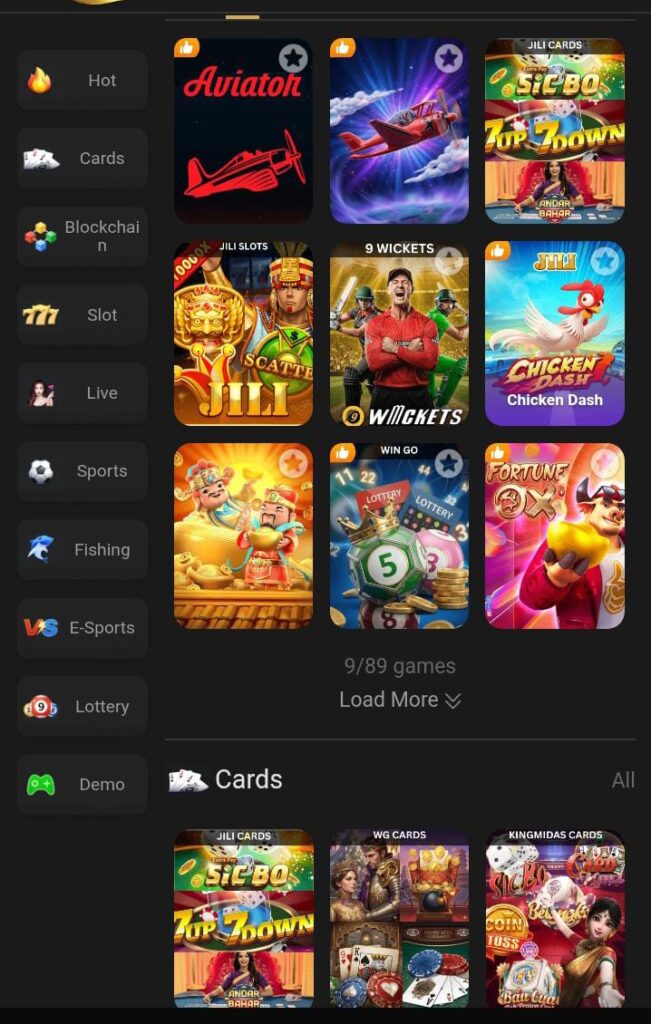Screen dimensions: 651x1024
Task: Open the Blockchain category
Action: click(x=82, y=236)
